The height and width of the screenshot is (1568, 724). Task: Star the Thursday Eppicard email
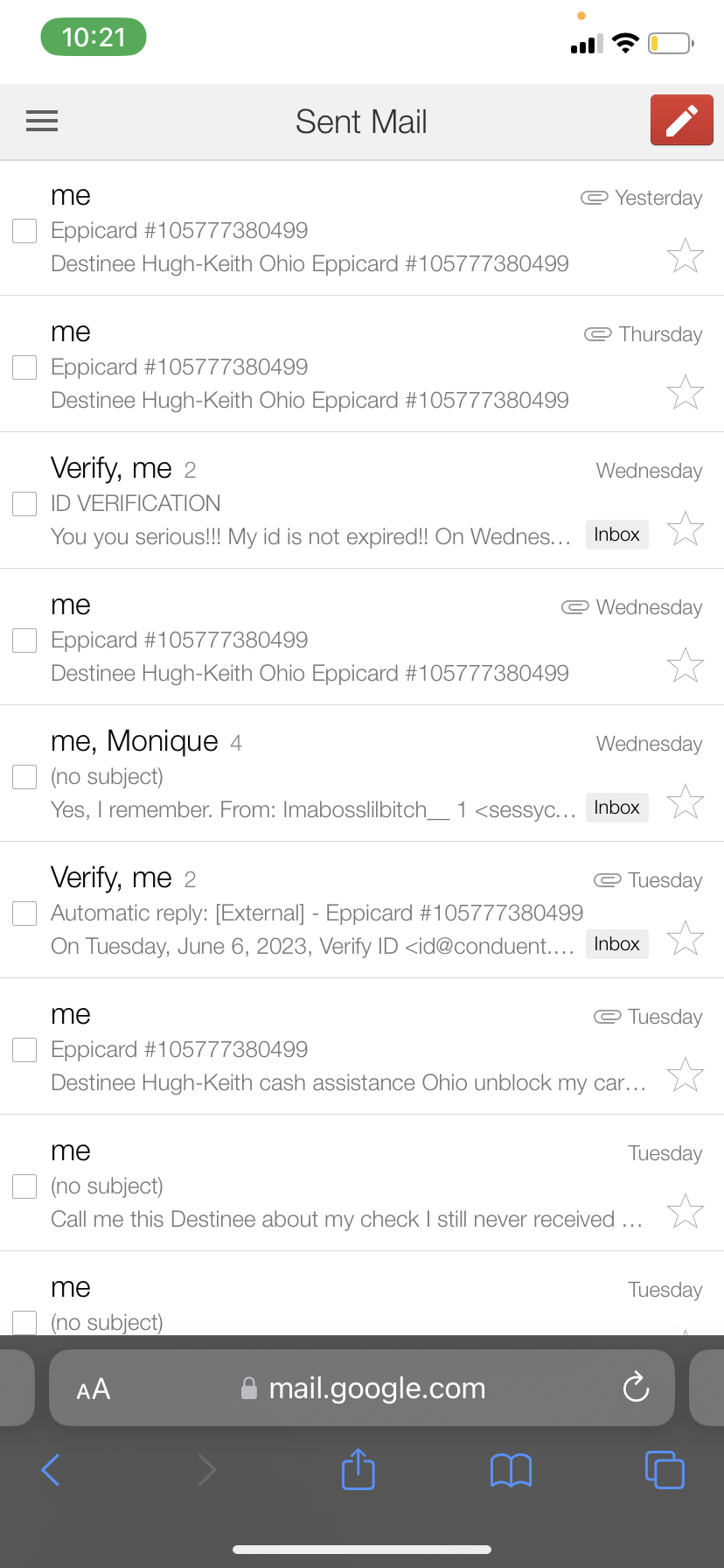click(686, 393)
